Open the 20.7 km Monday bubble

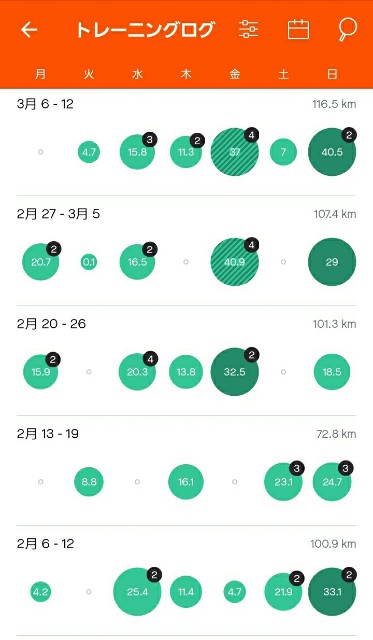(40, 262)
